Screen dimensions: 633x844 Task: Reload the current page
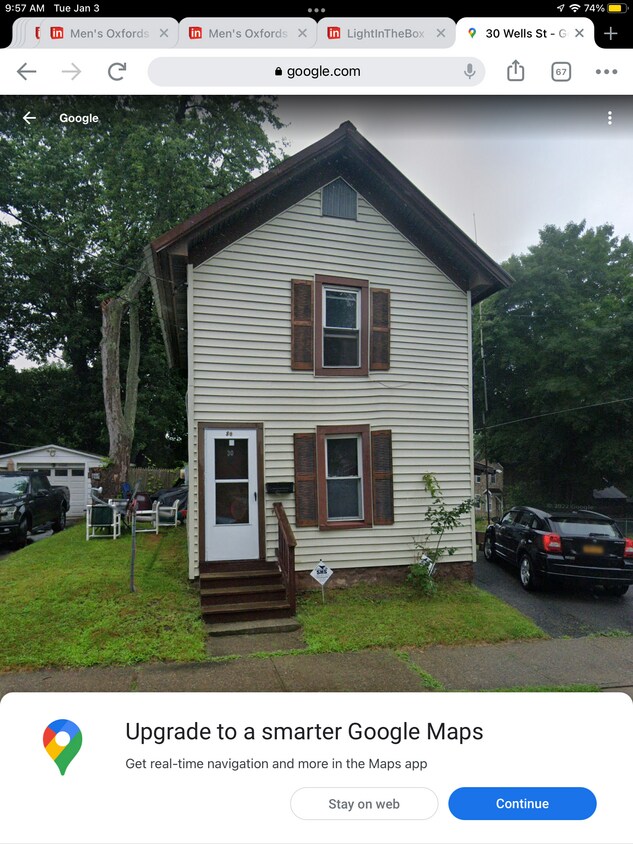point(117,72)
